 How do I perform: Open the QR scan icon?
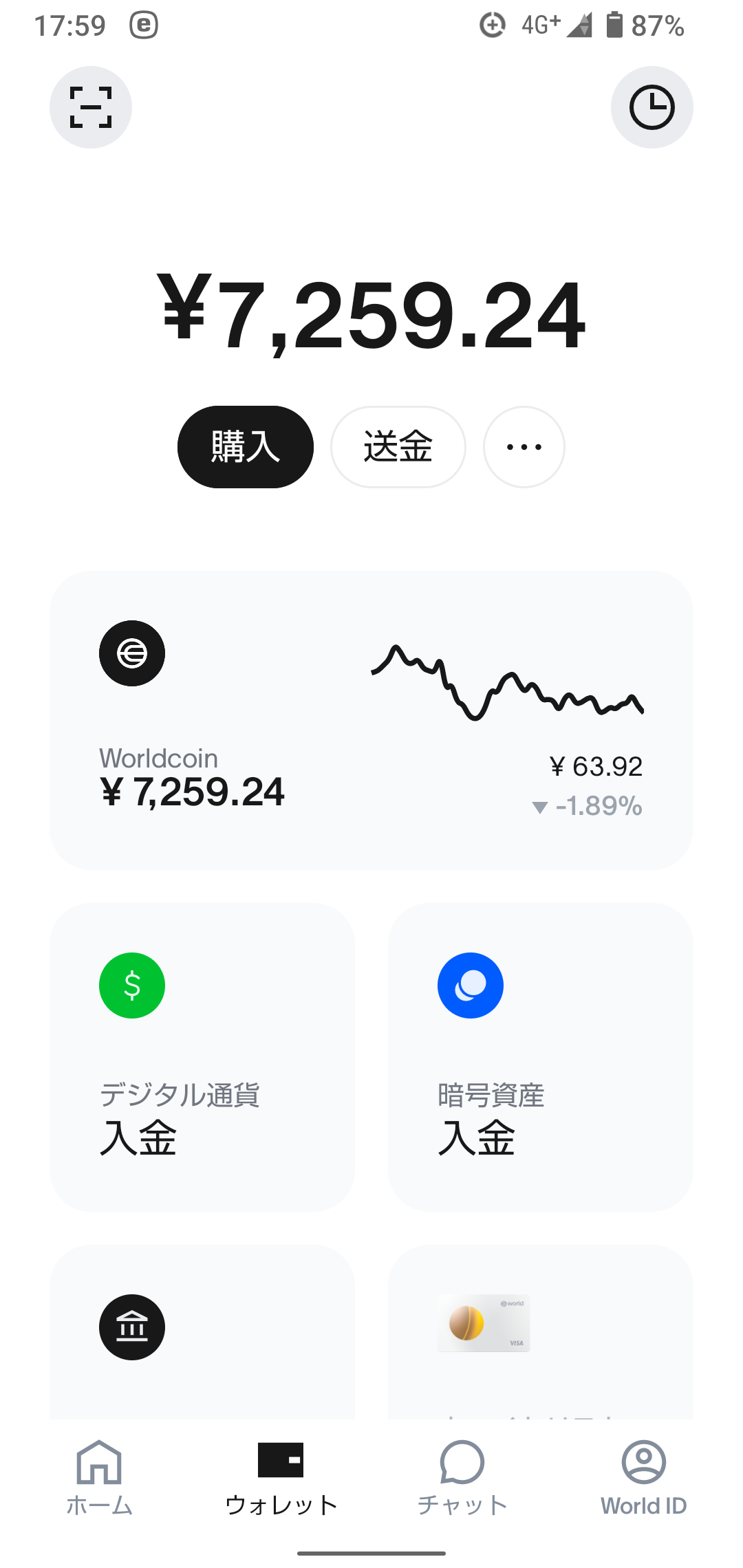[x=91, y=107]
